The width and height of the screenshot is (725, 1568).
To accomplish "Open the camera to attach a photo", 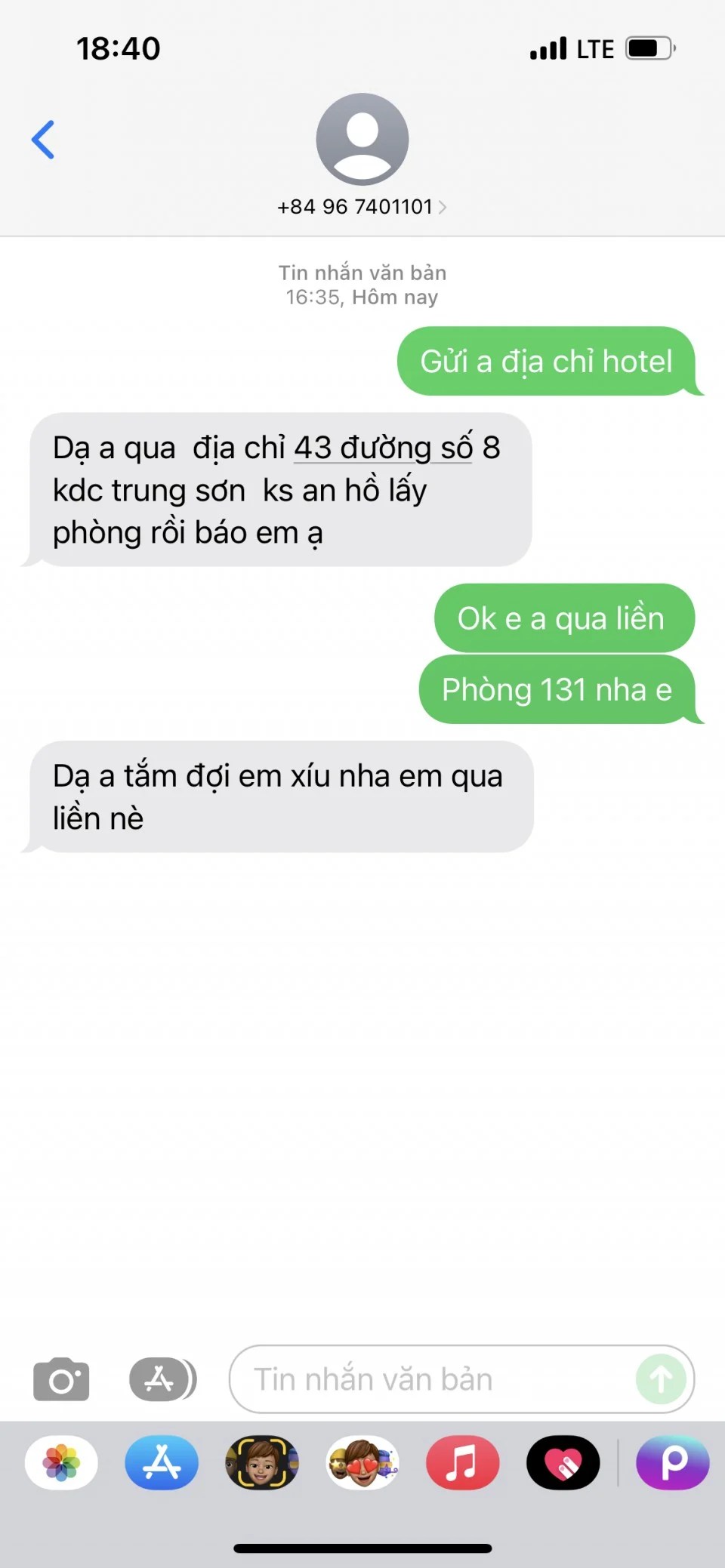I will (61, 1379).
